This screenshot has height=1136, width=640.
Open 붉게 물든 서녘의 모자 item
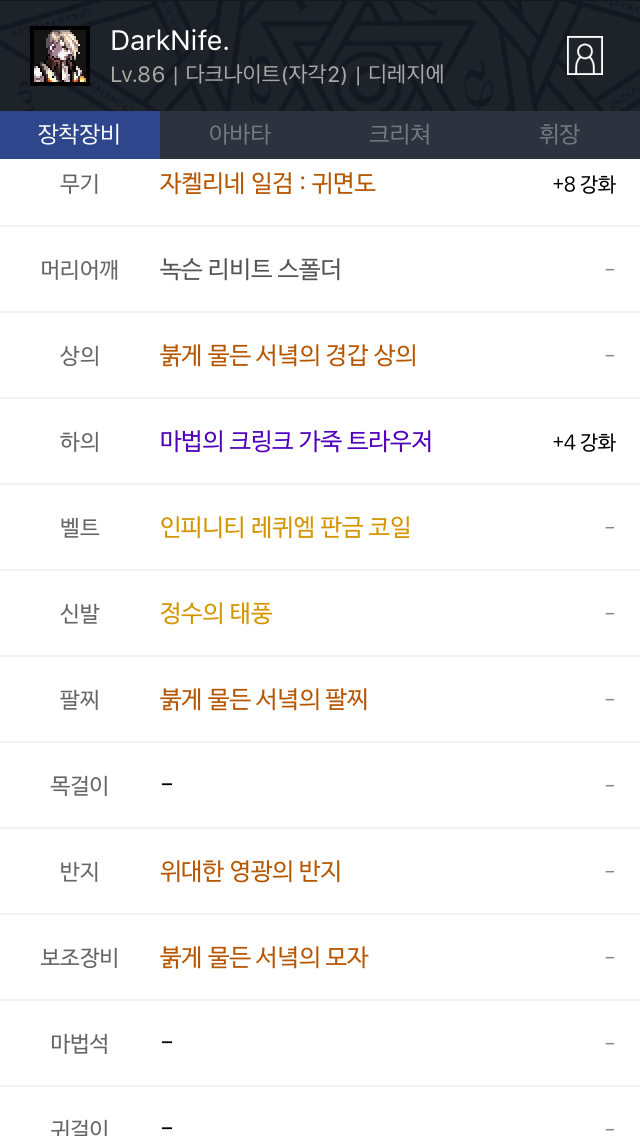[x=264, y=957]
